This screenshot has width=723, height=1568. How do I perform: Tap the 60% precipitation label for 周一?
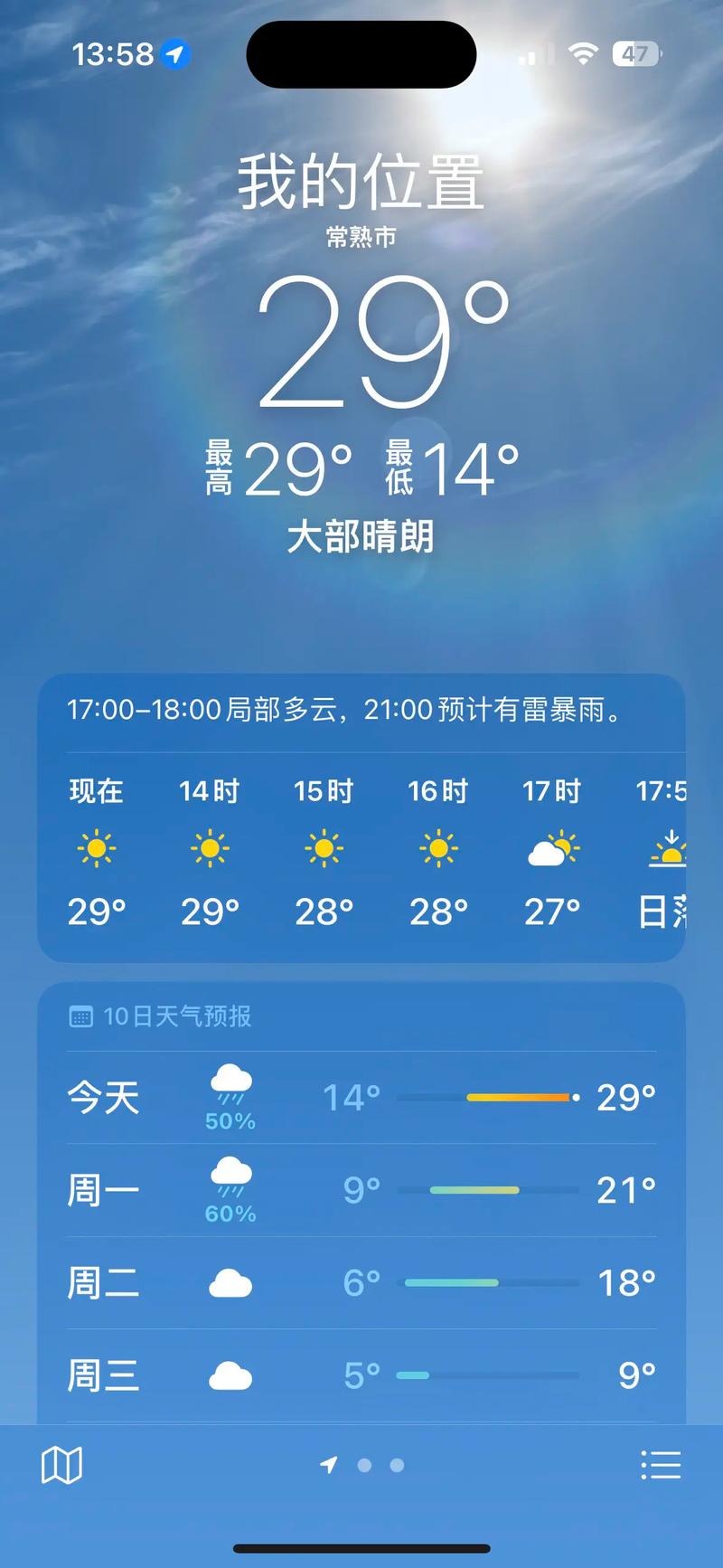[x=232, y=1214]
